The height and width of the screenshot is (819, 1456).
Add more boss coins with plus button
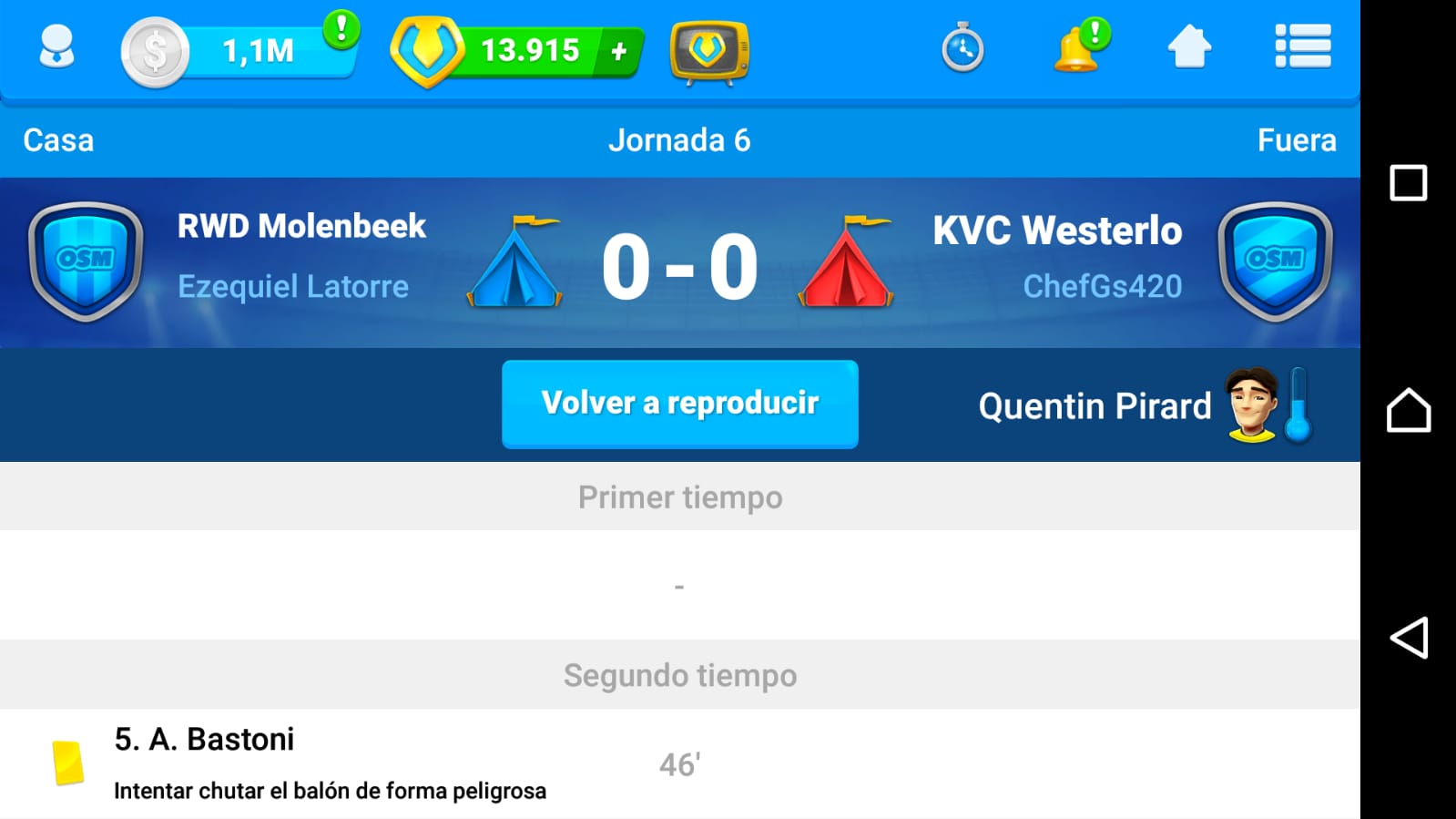(x=619, y=51)
